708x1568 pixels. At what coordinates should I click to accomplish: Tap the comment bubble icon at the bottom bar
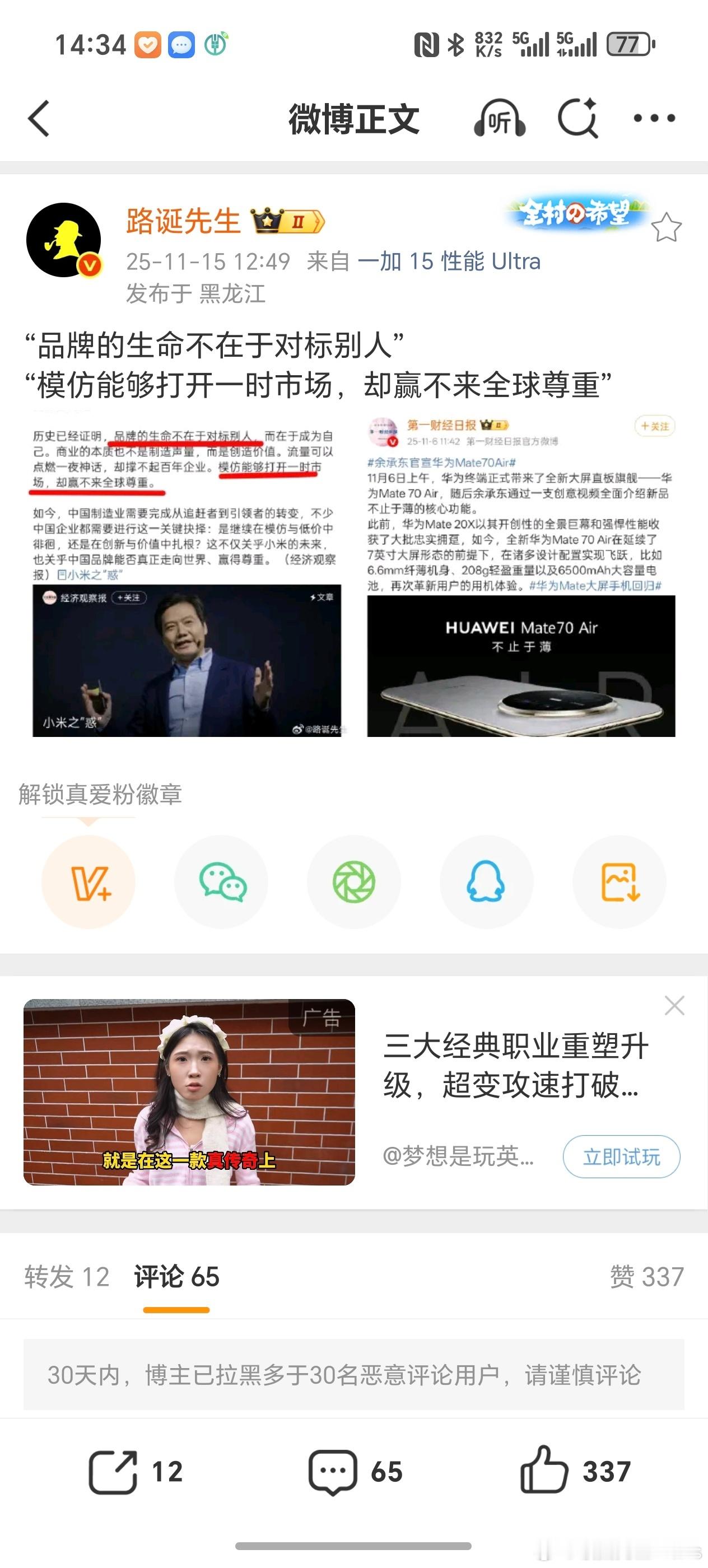[x=334, y=1471]
